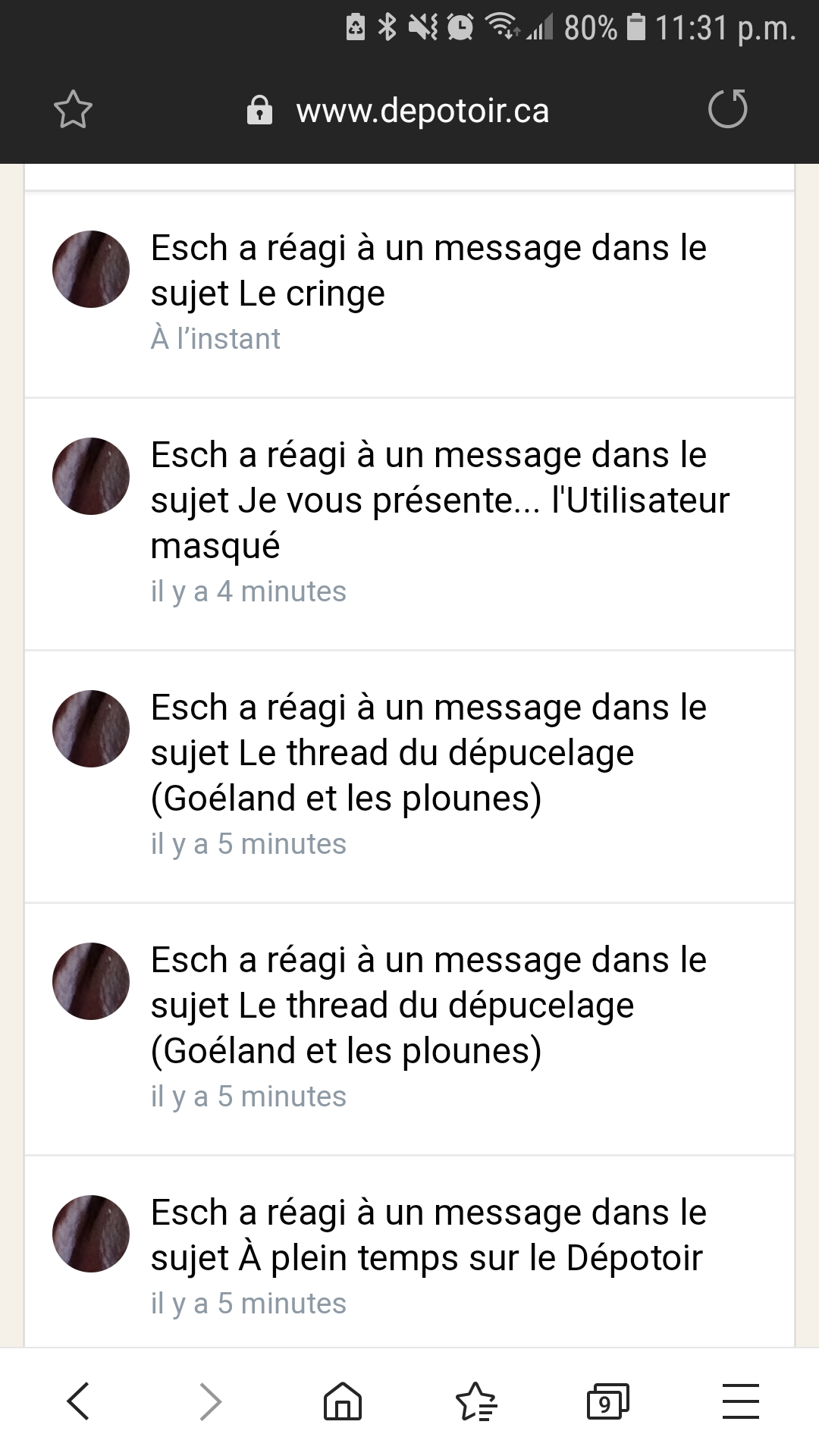The width and height of the screenshot is (819, 1456).
Task: Reload the page
Action: pos(727,108)
